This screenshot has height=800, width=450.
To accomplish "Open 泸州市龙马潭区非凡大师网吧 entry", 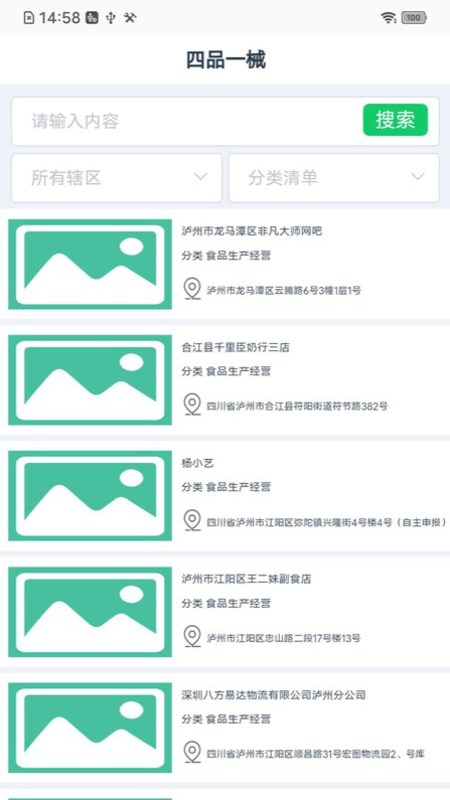I will click(225, 264).
